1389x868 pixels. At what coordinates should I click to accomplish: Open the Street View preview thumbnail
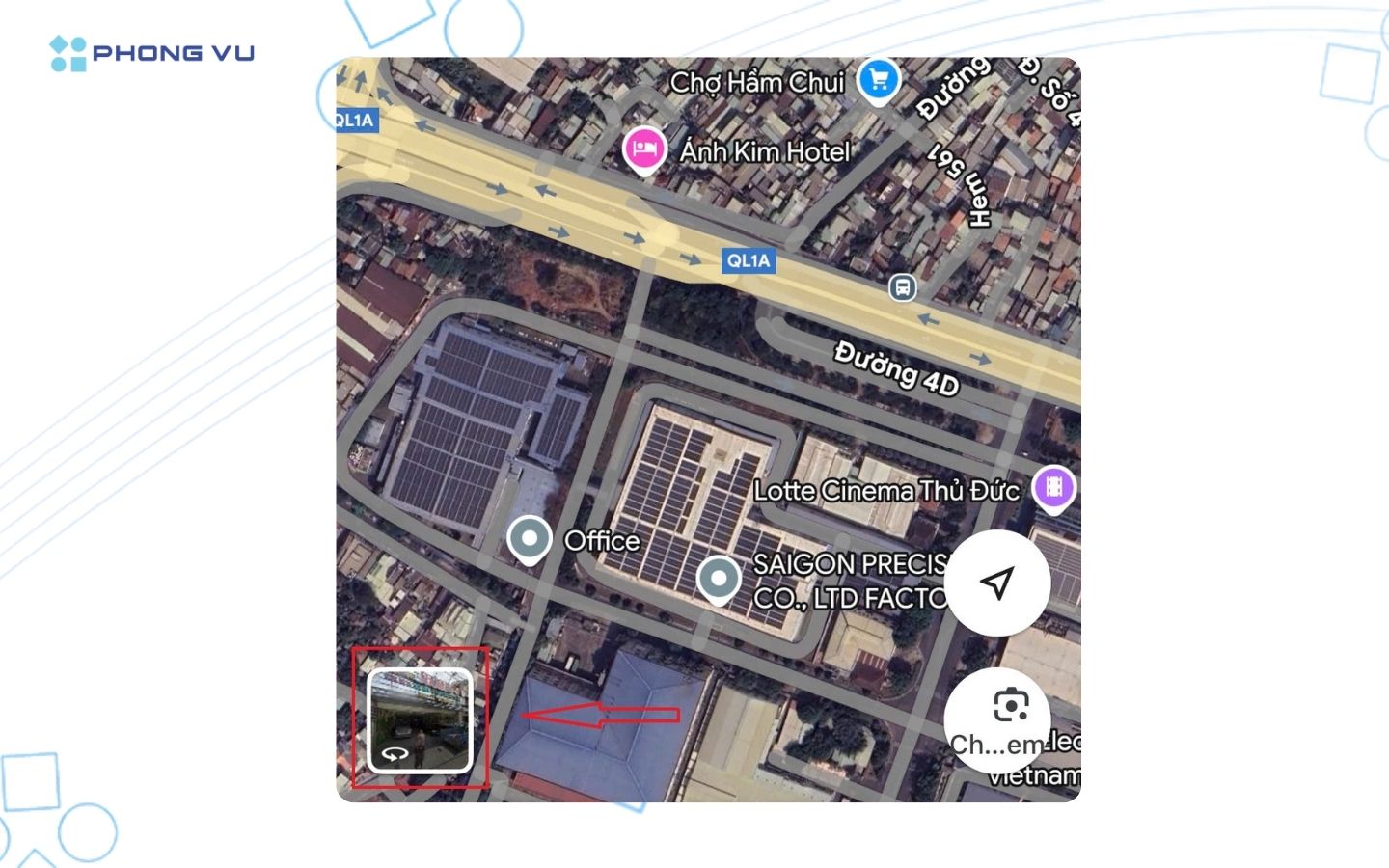[x=420, y=719]
